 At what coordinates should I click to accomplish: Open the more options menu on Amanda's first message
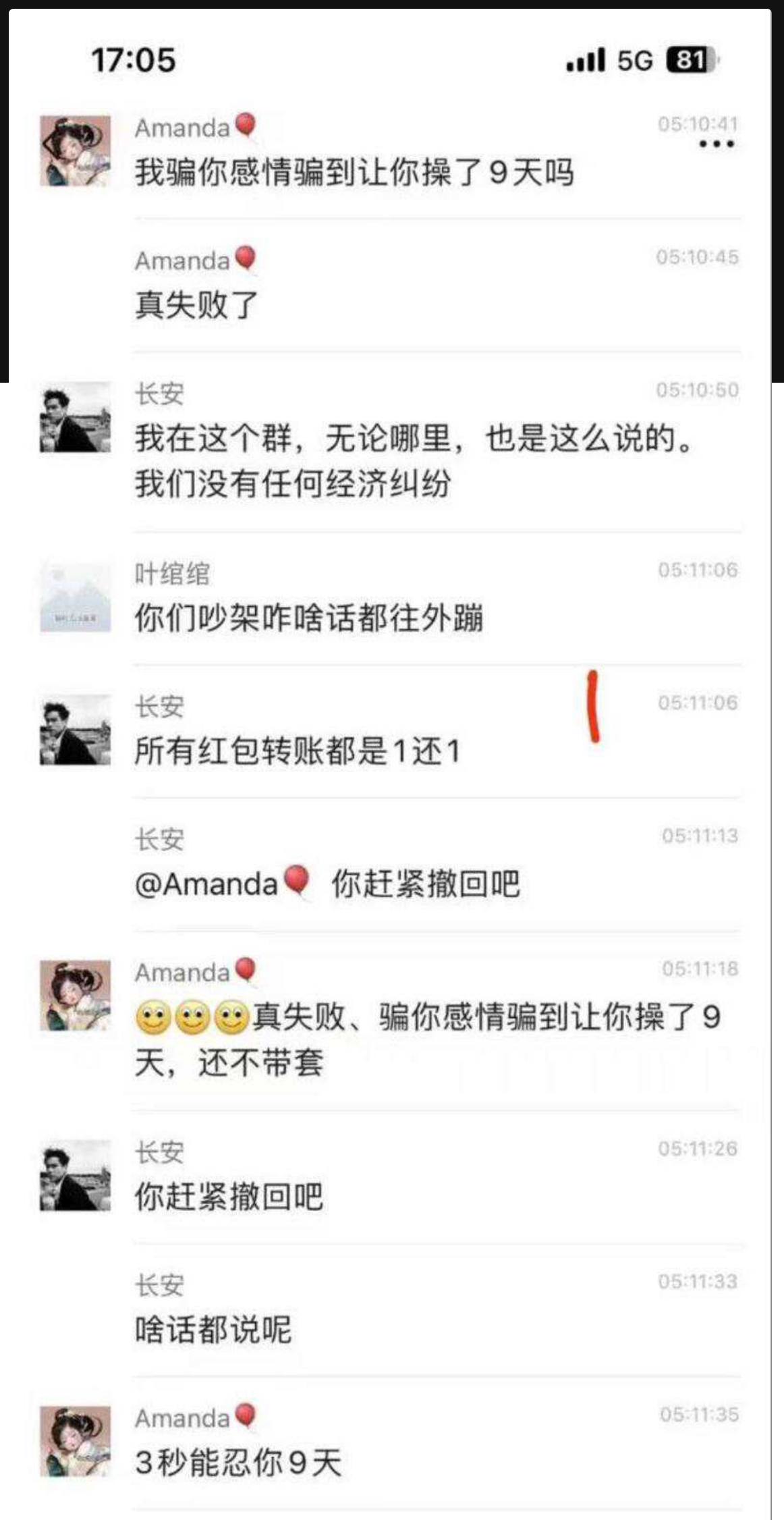718,144
